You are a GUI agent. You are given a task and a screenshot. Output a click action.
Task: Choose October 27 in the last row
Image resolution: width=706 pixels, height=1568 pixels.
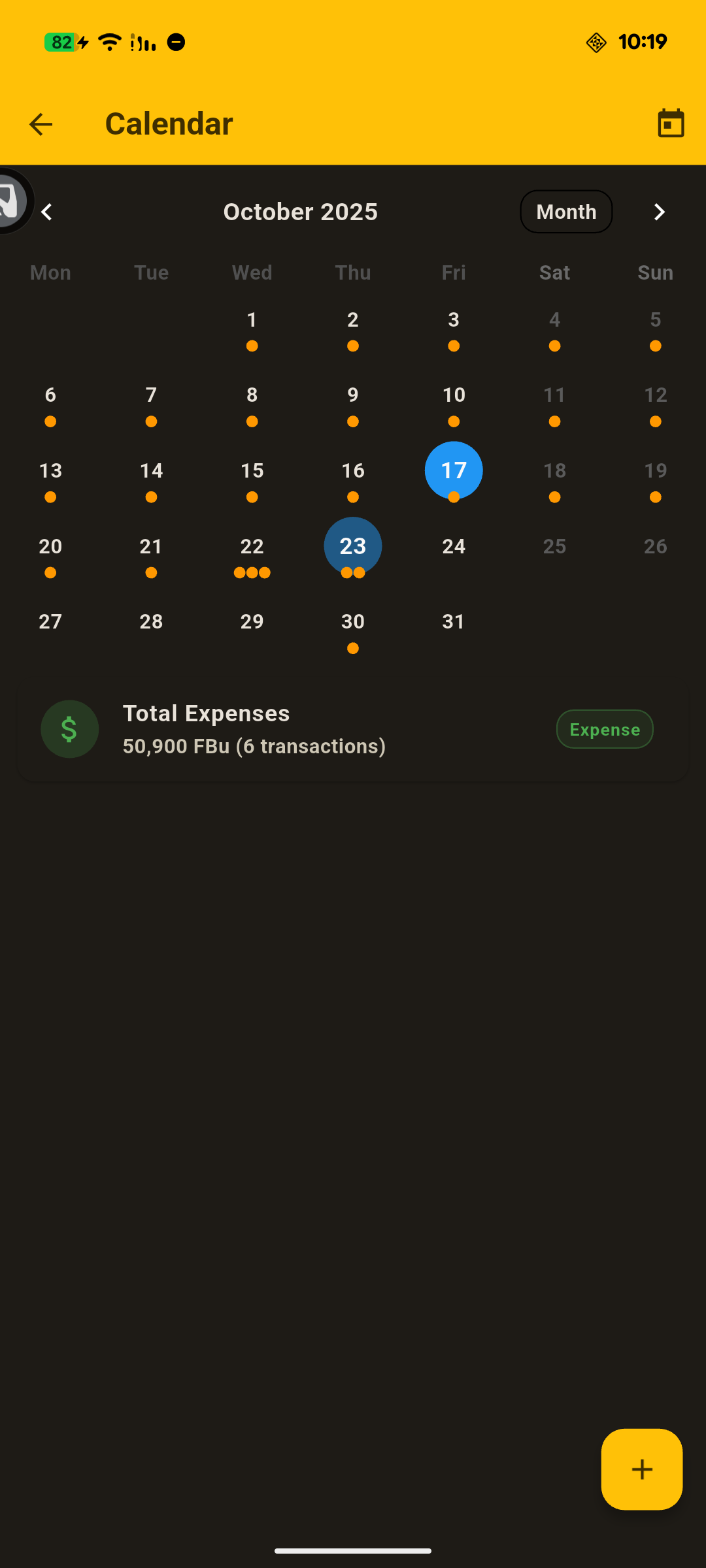coord(50,622)
